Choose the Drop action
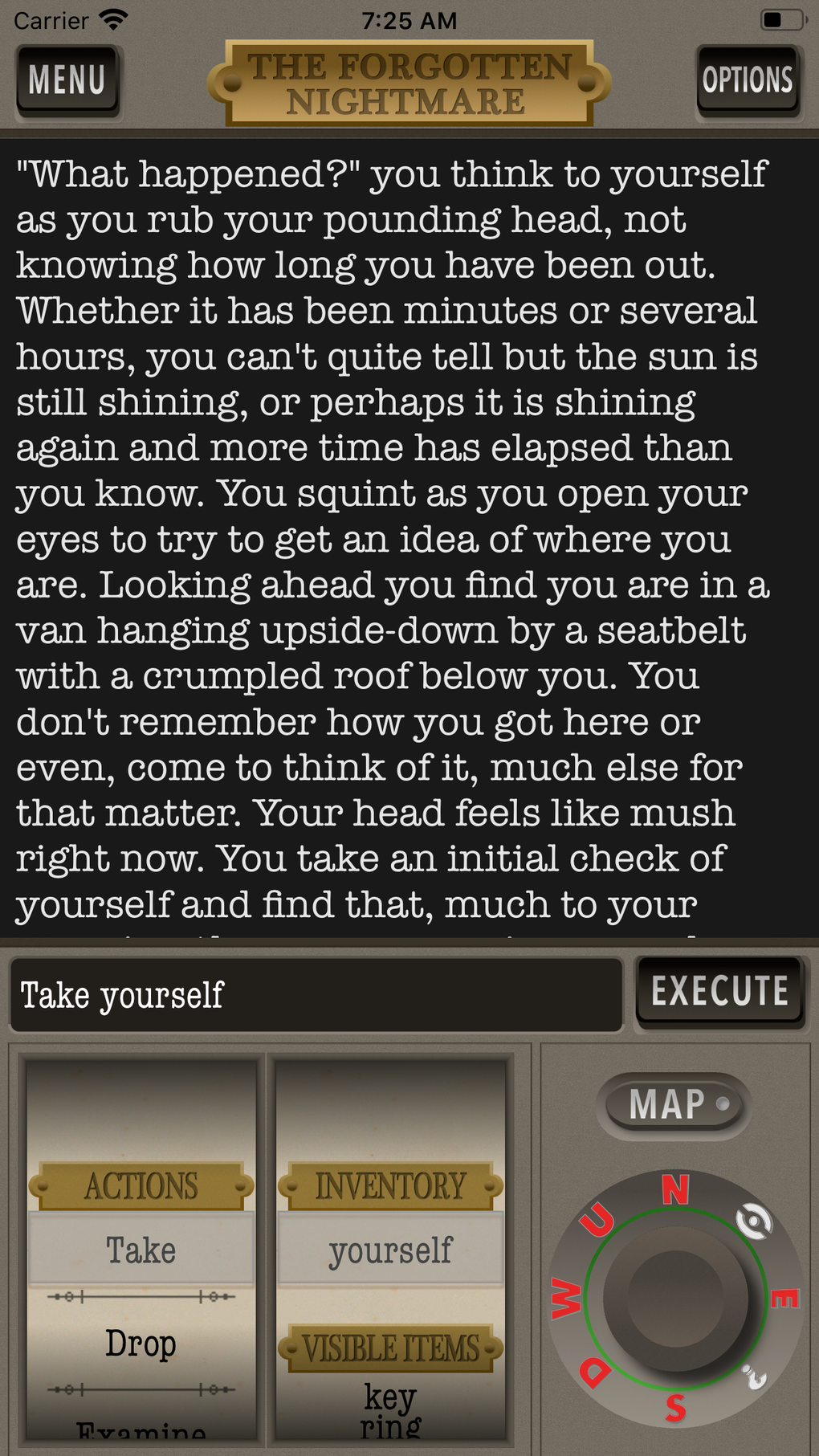 pyautogui.click(x=141, y=1343)
